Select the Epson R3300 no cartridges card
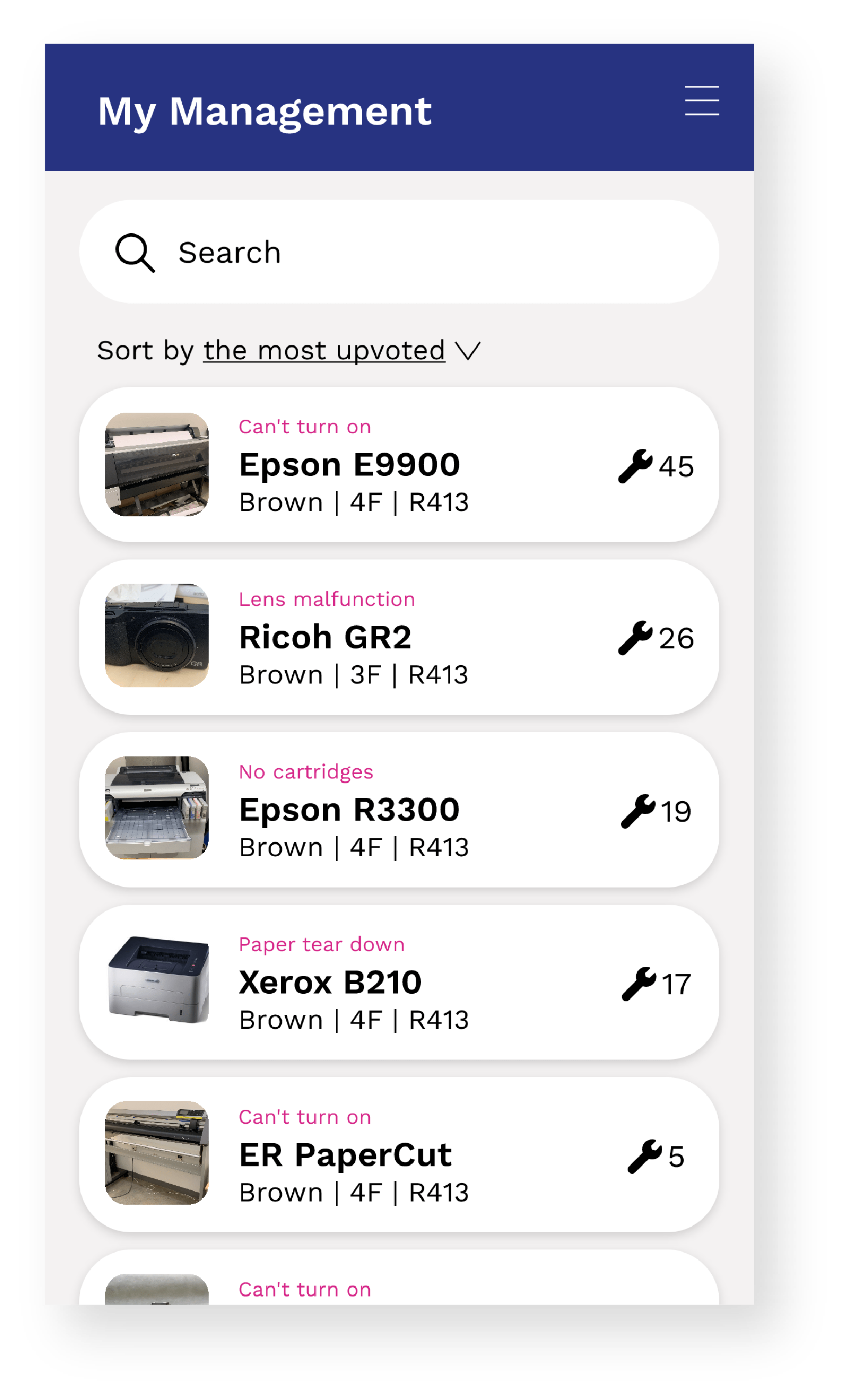Image resolution: width=846 pixels, height=1400 pixels. tap(398, 809)
